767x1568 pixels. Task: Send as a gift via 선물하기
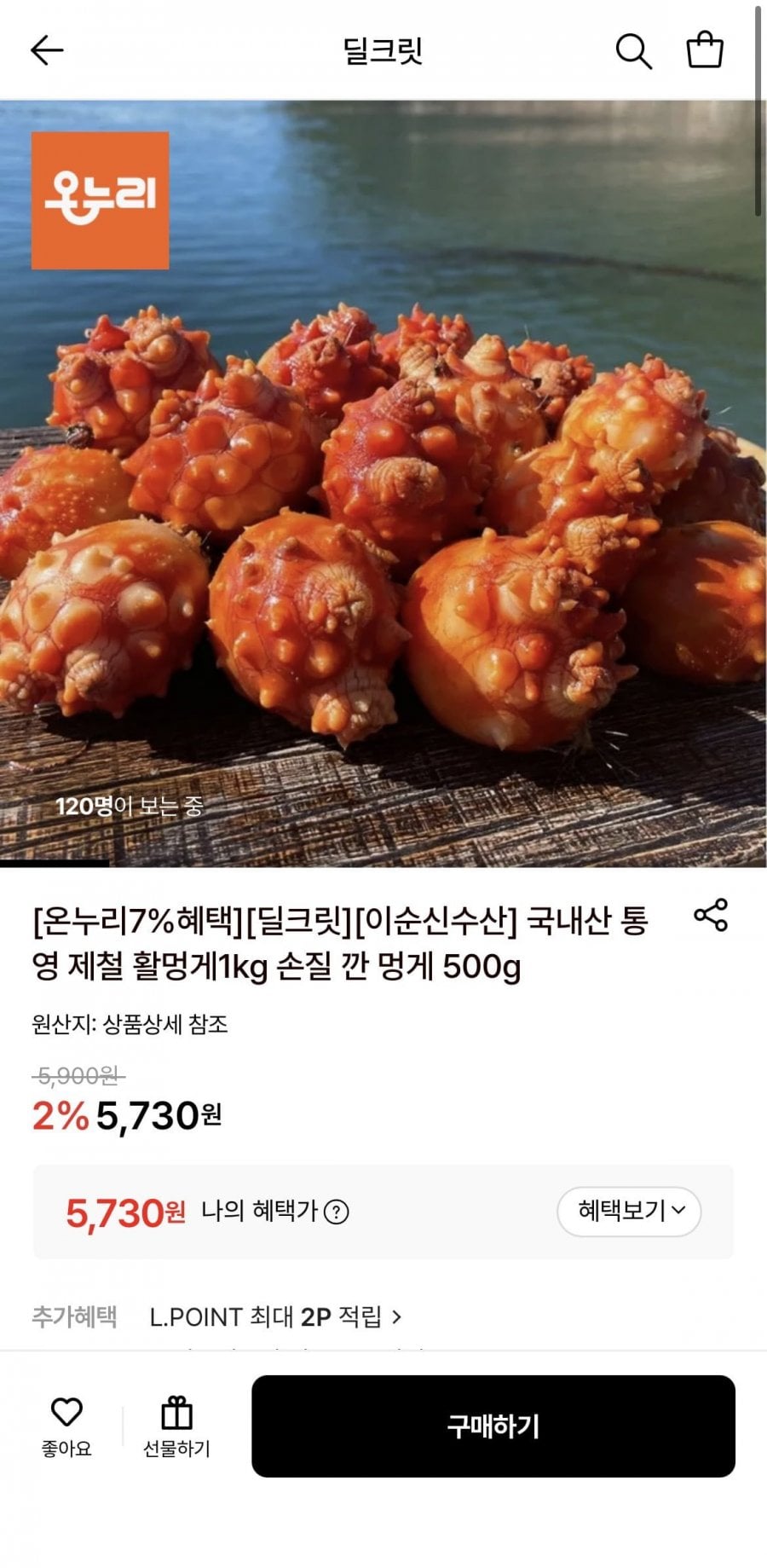(x=176, y=1426)
